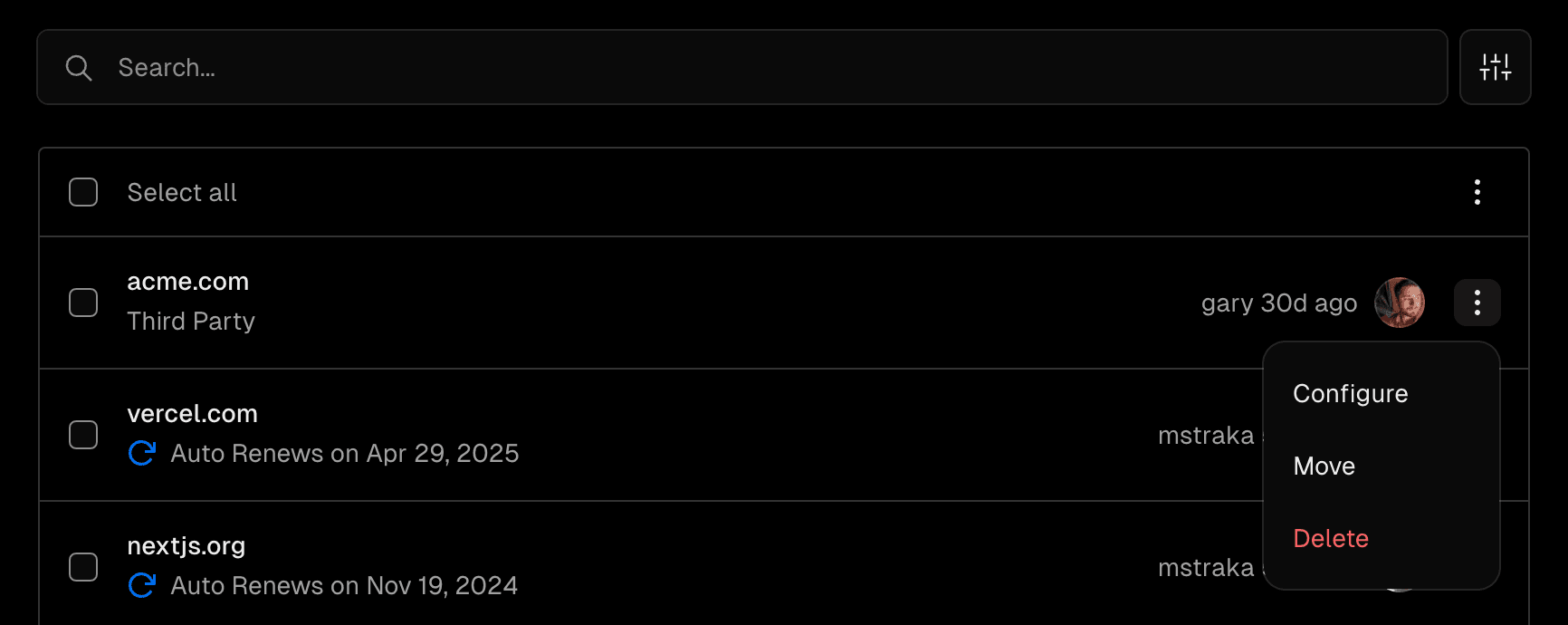Select the acme.com checkbox
Screen dimensions: 1568x625
[x=83, y=303]
